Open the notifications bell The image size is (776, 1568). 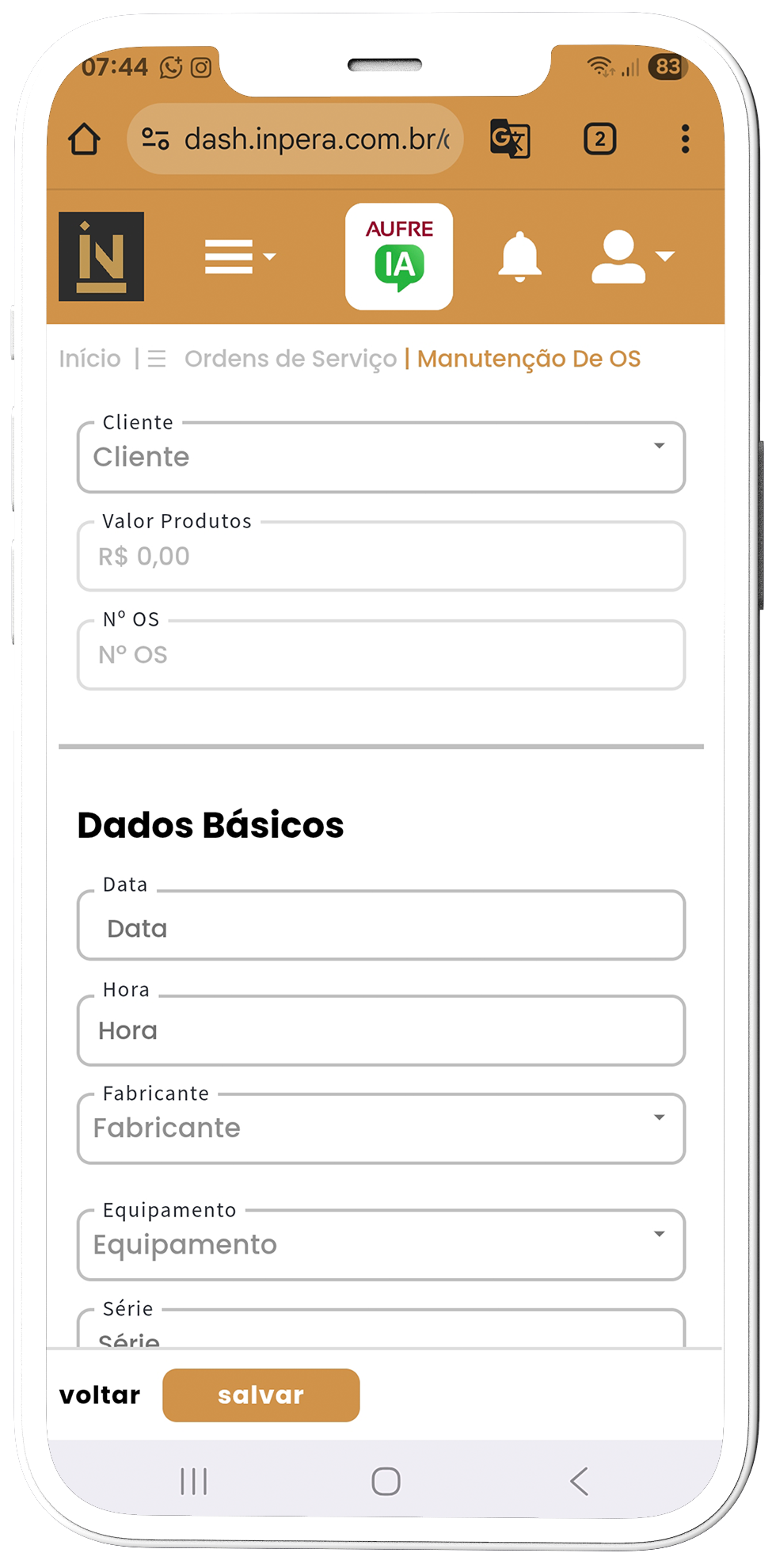519,257
